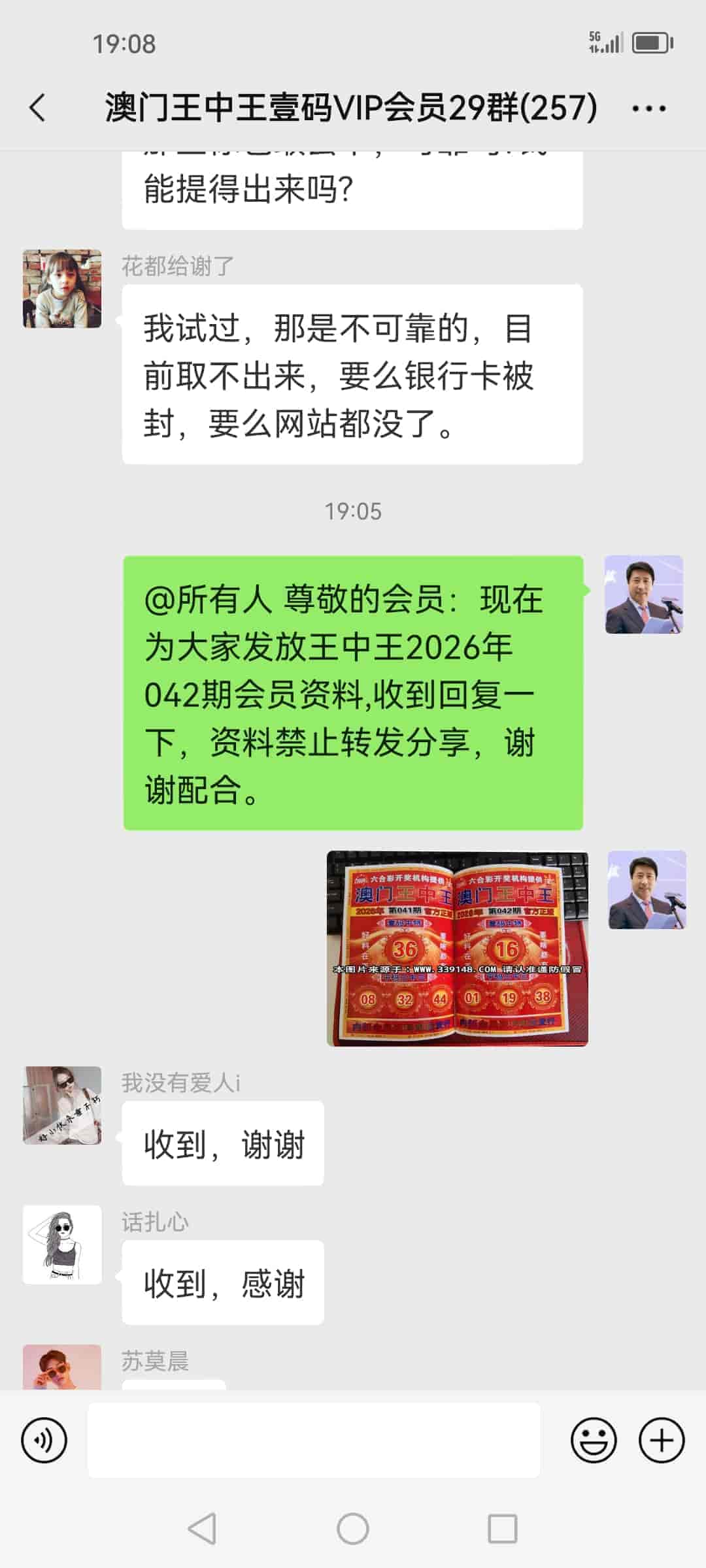Tap sender avatar beside the @所有人 message

pyautogui.click(x=644, y=595)
